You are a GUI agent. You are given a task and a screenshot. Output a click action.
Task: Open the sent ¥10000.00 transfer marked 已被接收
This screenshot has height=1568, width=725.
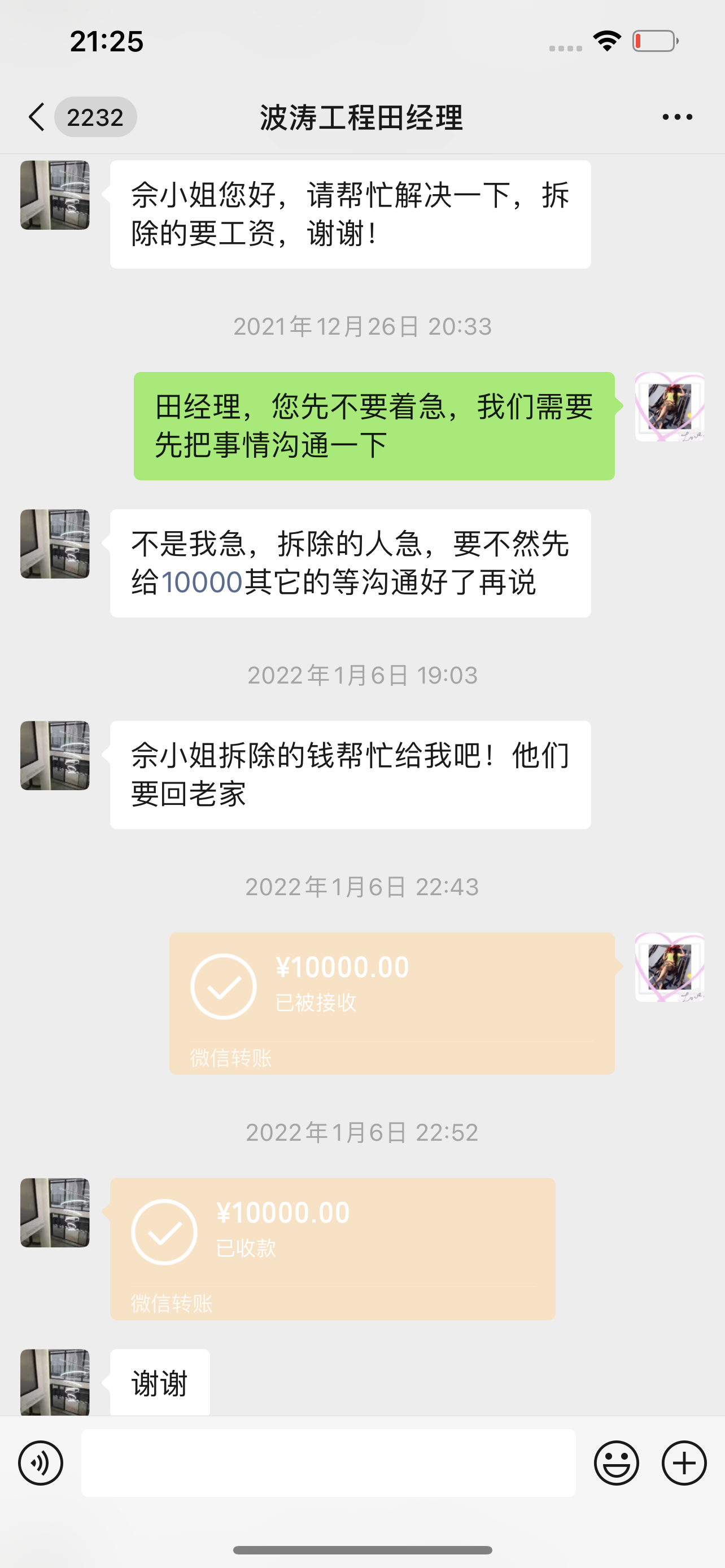pos(391,1002)
